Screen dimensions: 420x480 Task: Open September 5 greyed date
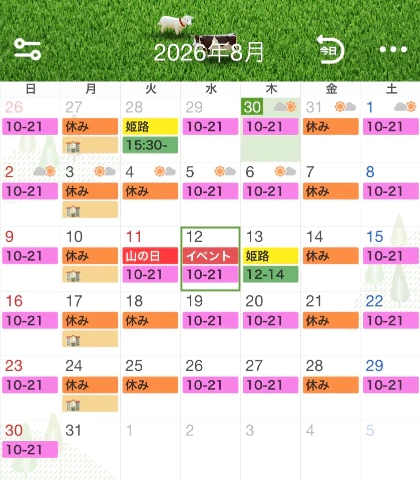point(390,450)
